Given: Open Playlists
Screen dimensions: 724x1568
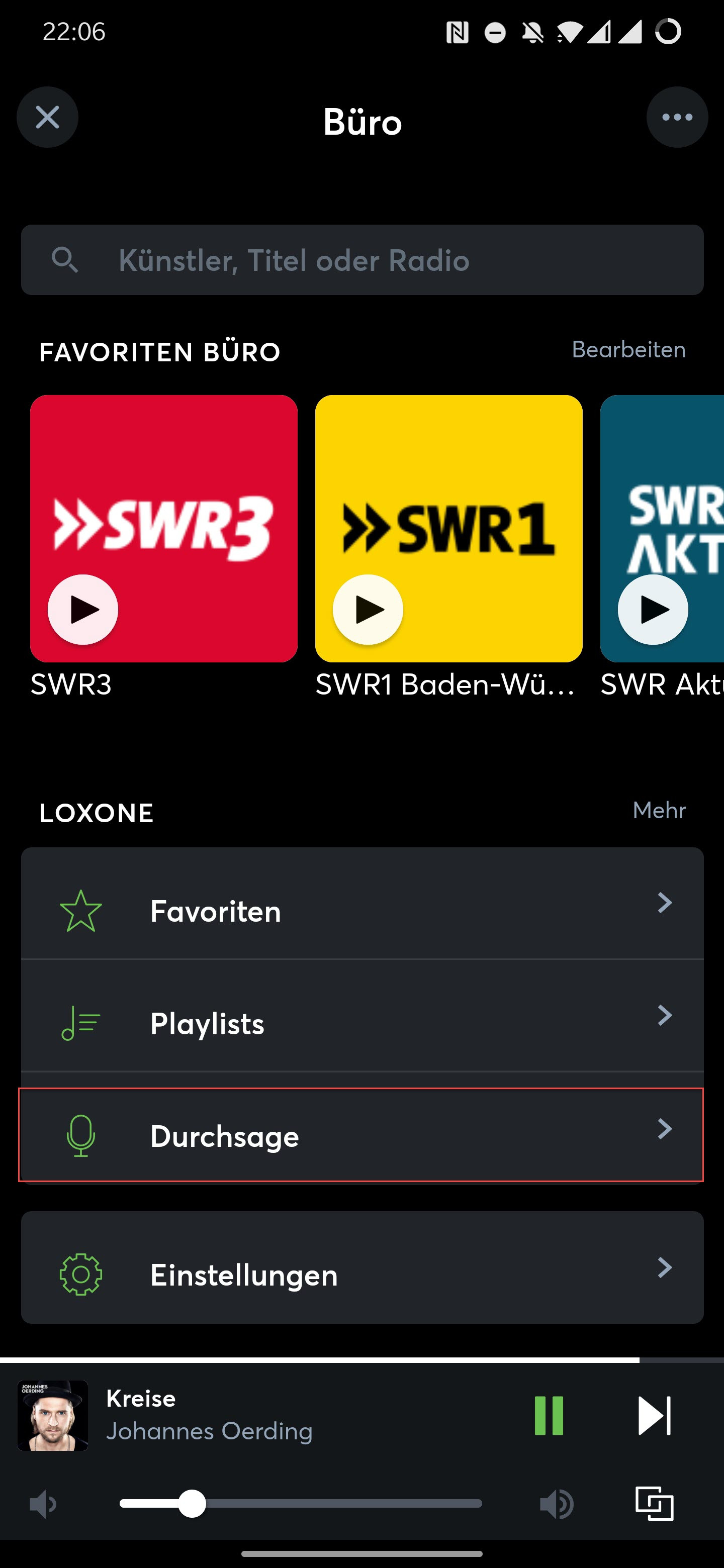Looking at the screenshot, I should coord(363,1023).
